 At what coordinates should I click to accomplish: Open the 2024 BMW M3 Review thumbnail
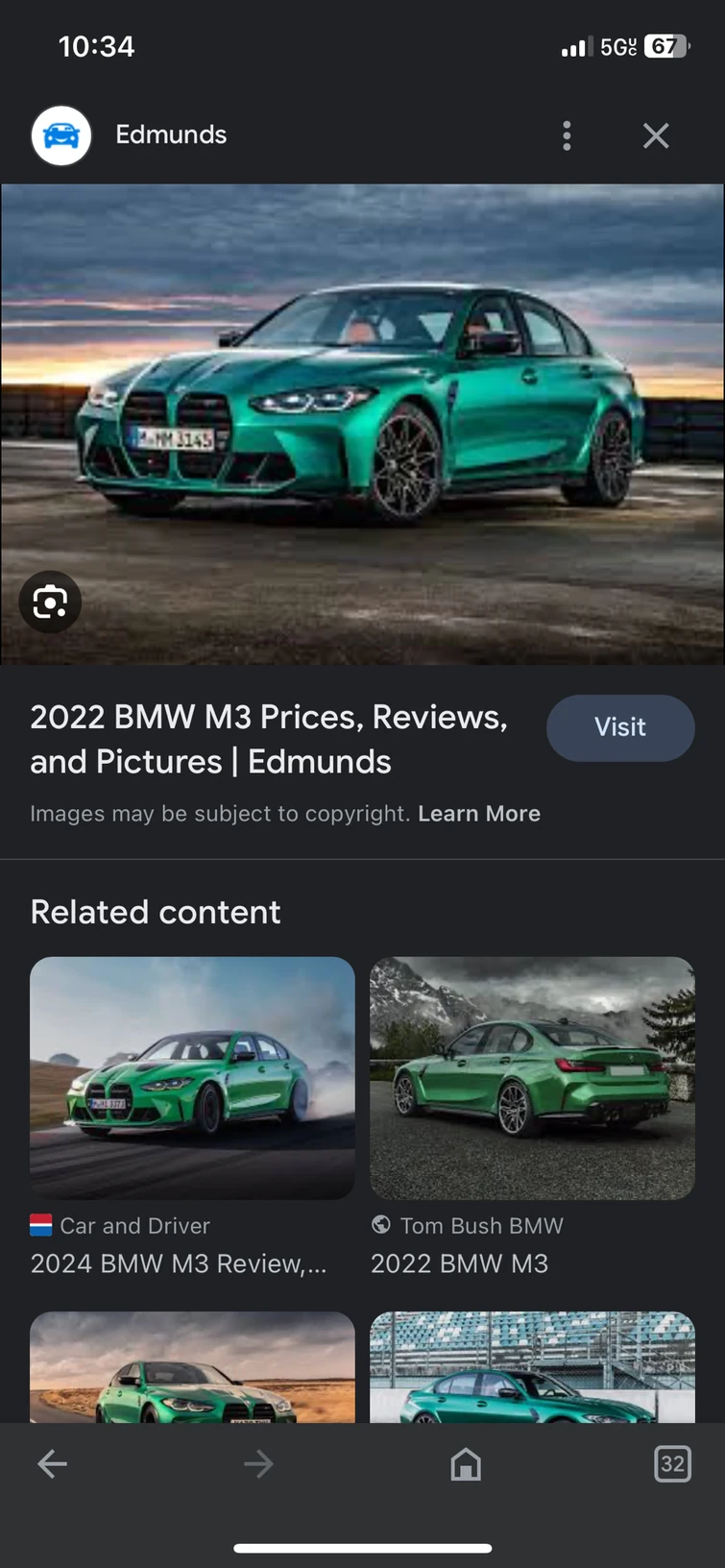tap(192, 1078)
